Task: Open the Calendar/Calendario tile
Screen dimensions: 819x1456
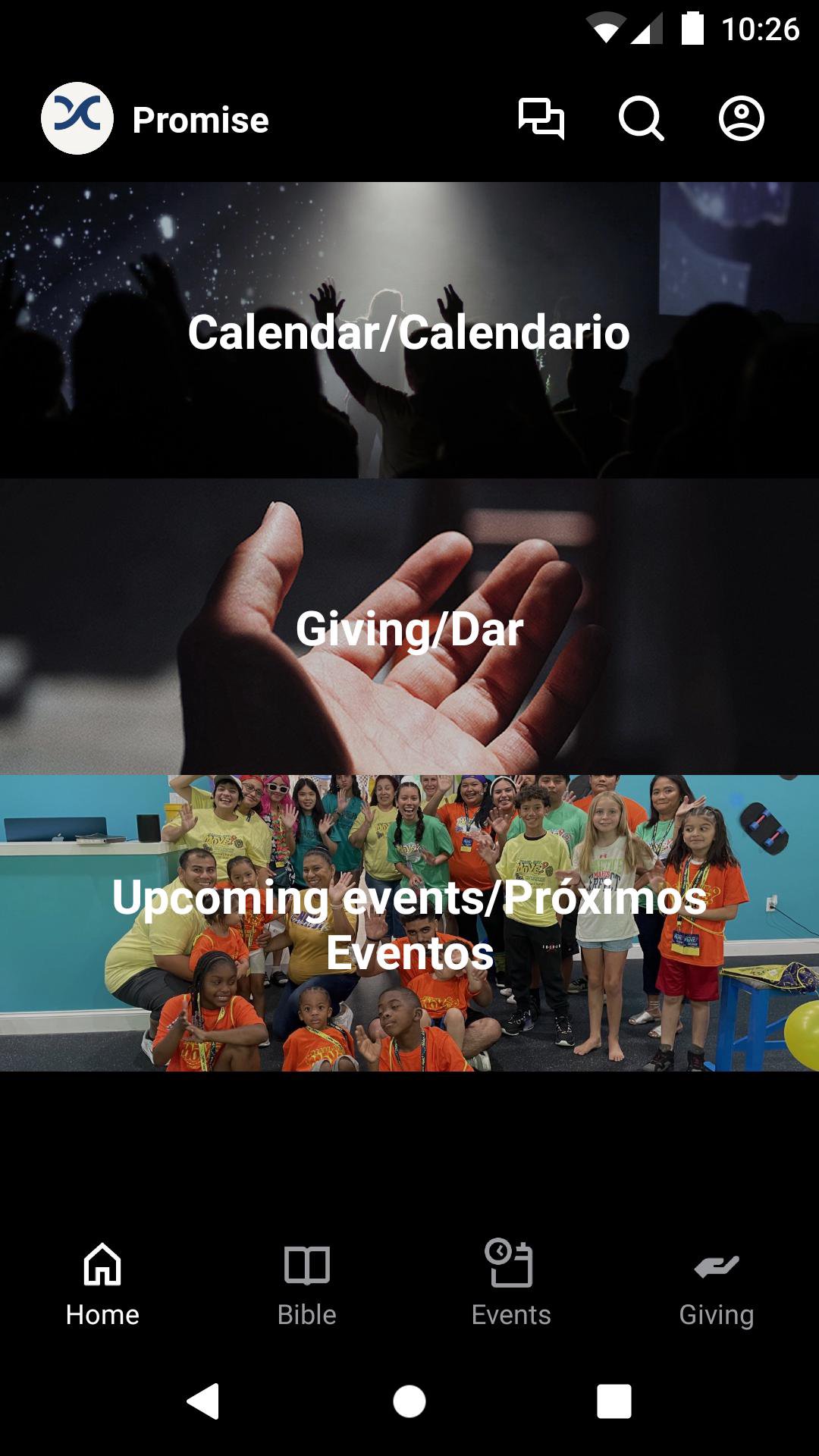Action: [x=409, y=331]
